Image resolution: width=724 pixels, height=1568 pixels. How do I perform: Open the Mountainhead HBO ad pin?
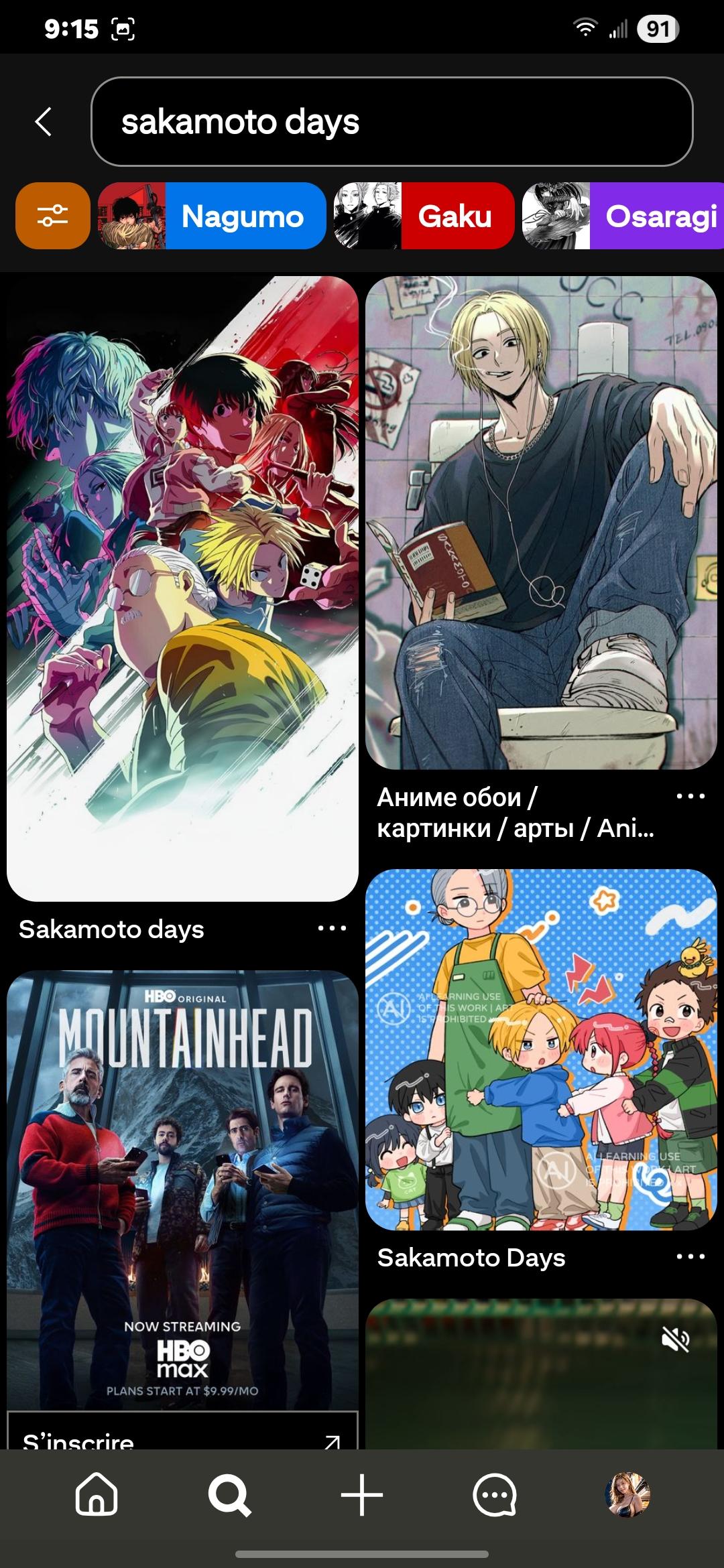tap(182, 1189)
